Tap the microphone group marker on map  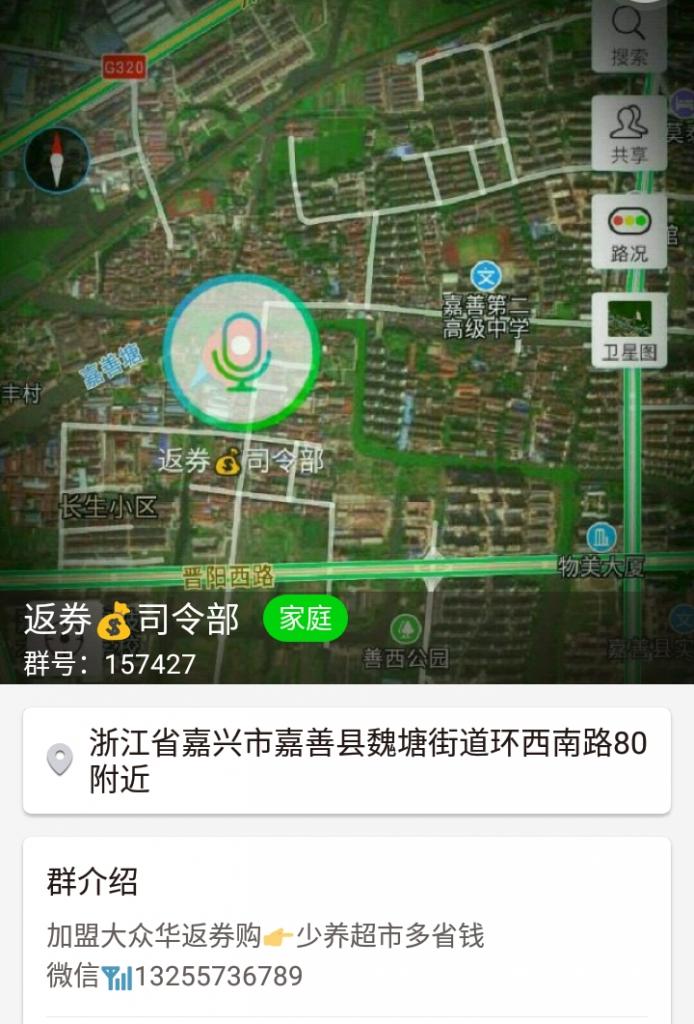coord(241,352)
